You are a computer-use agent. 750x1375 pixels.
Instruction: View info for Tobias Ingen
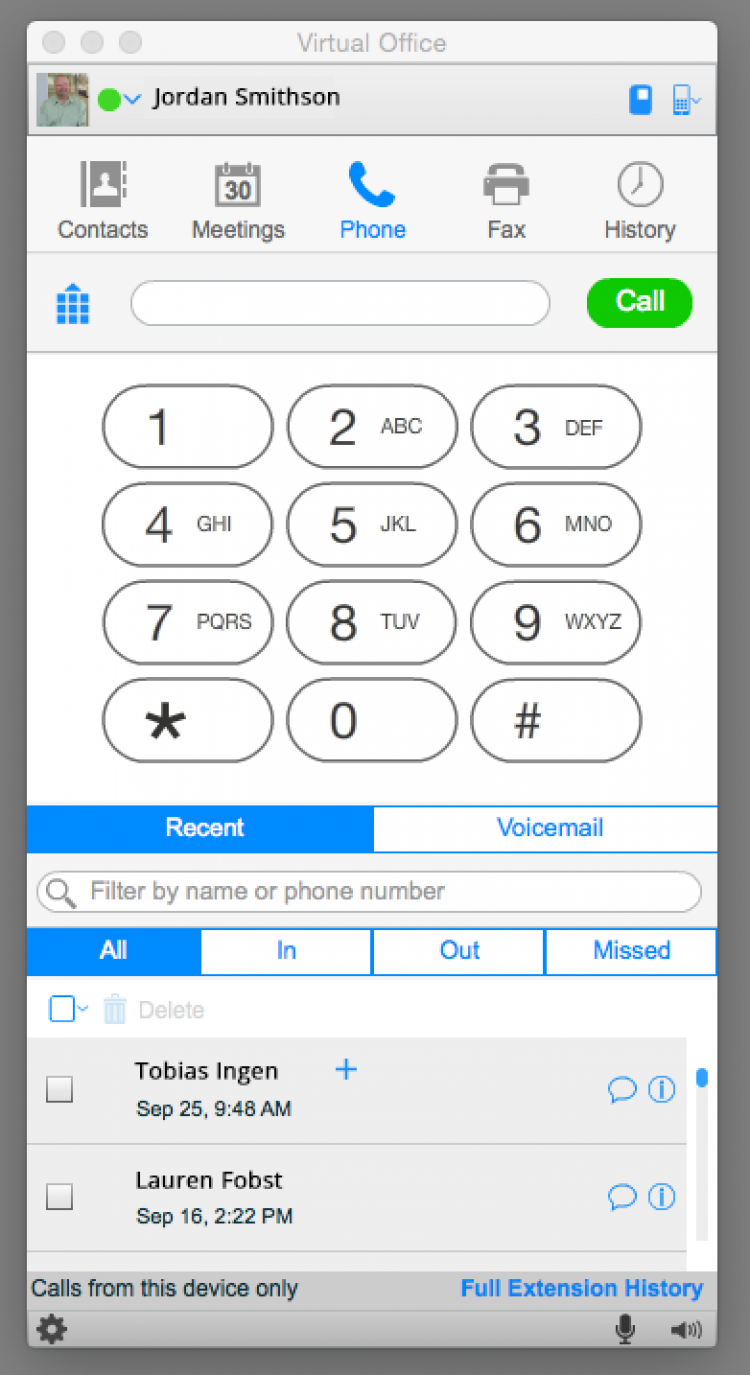click(662, 1089)
